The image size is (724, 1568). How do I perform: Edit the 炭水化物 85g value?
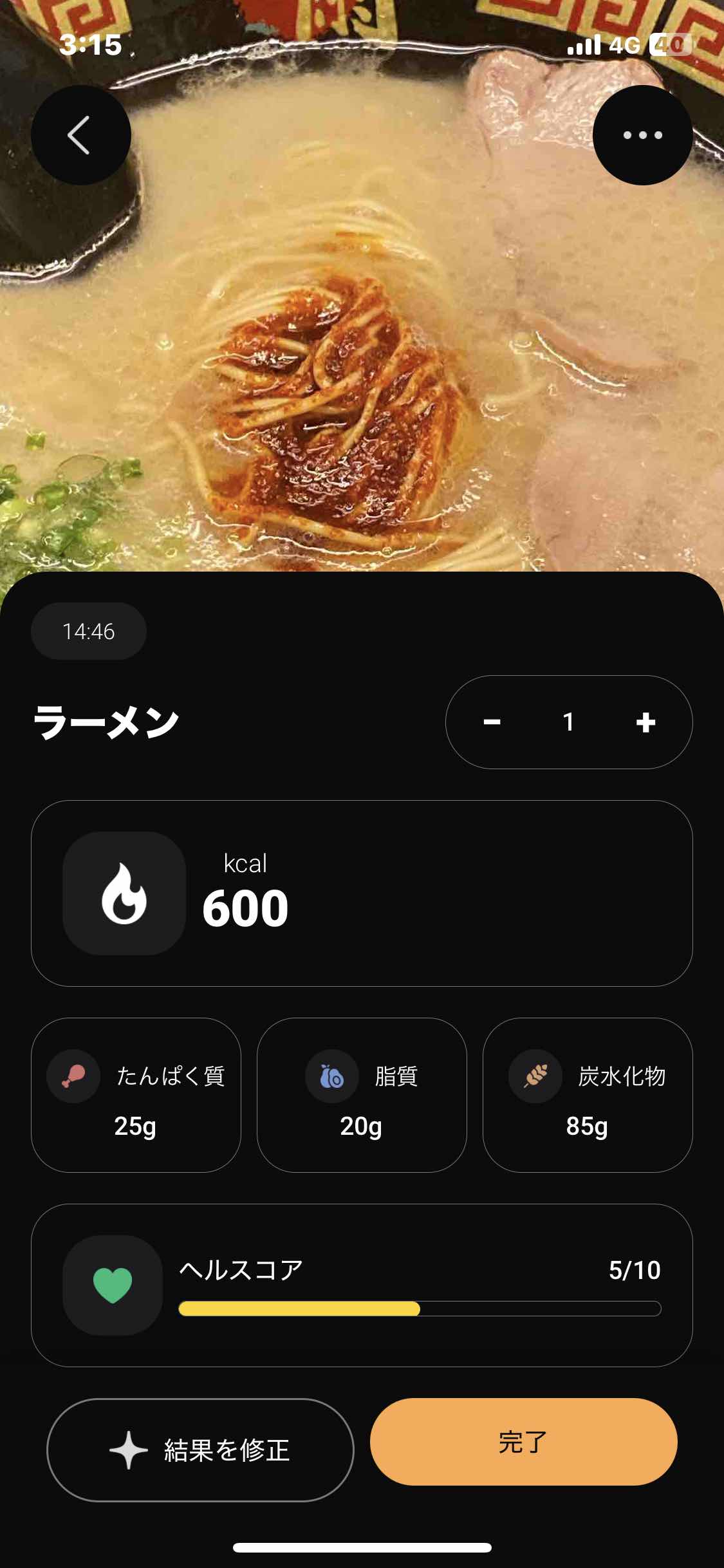[x=588, y=1095]
